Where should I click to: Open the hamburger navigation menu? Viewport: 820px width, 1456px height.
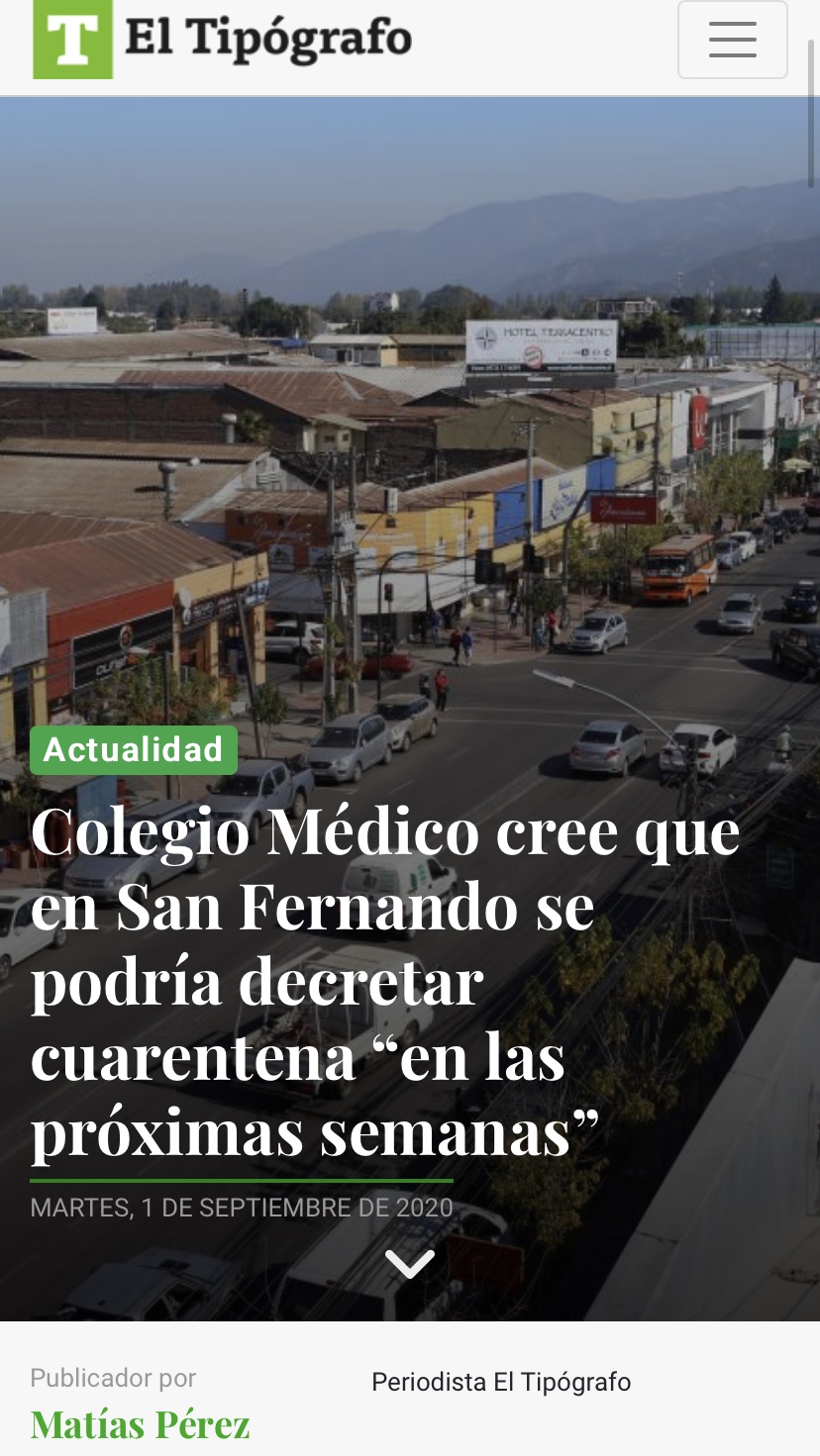pyautogui.click(x=732, y=40)
